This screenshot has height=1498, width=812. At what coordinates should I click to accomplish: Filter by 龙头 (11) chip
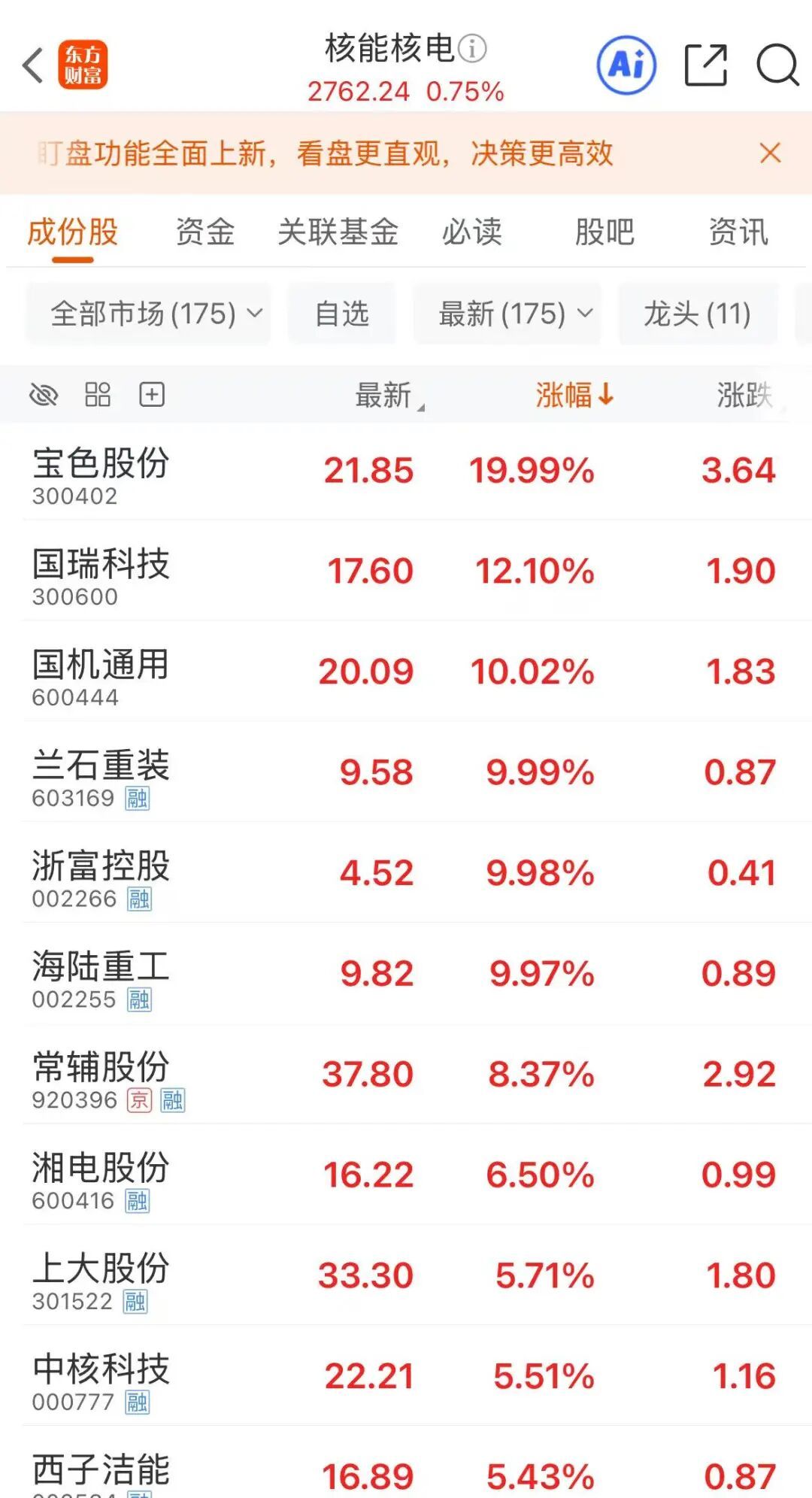coord(697,314)
